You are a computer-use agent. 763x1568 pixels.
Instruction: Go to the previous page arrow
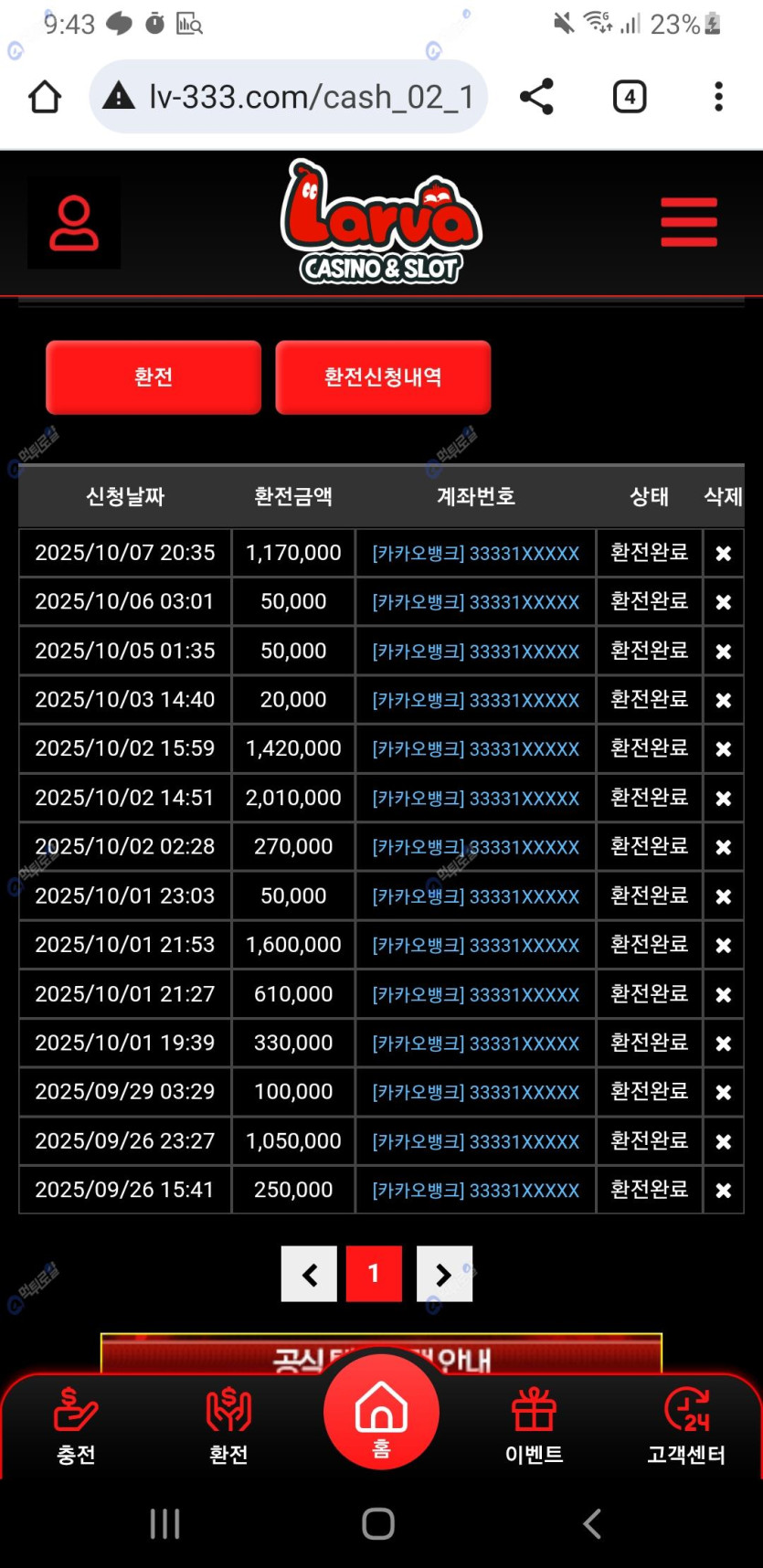click(x=309, y=1274)
